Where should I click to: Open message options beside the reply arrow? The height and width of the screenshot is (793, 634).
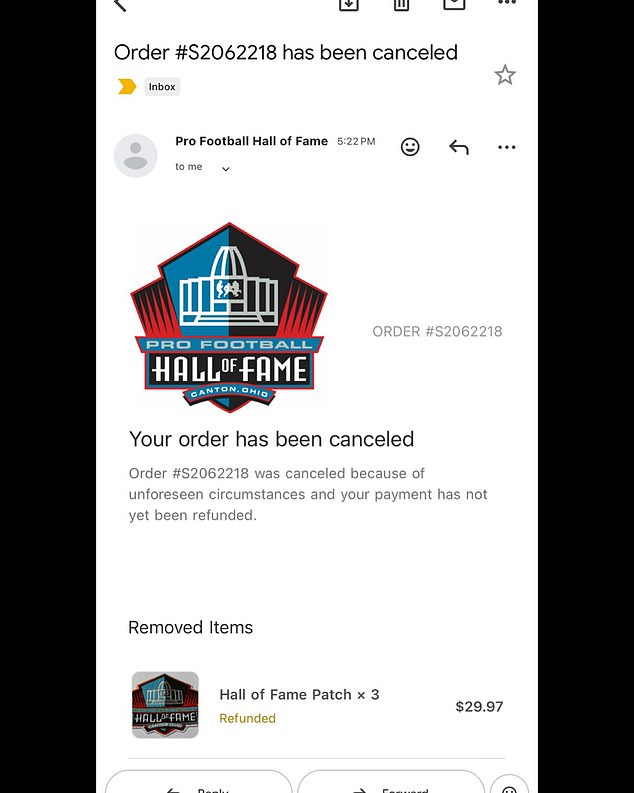(507, 147)
